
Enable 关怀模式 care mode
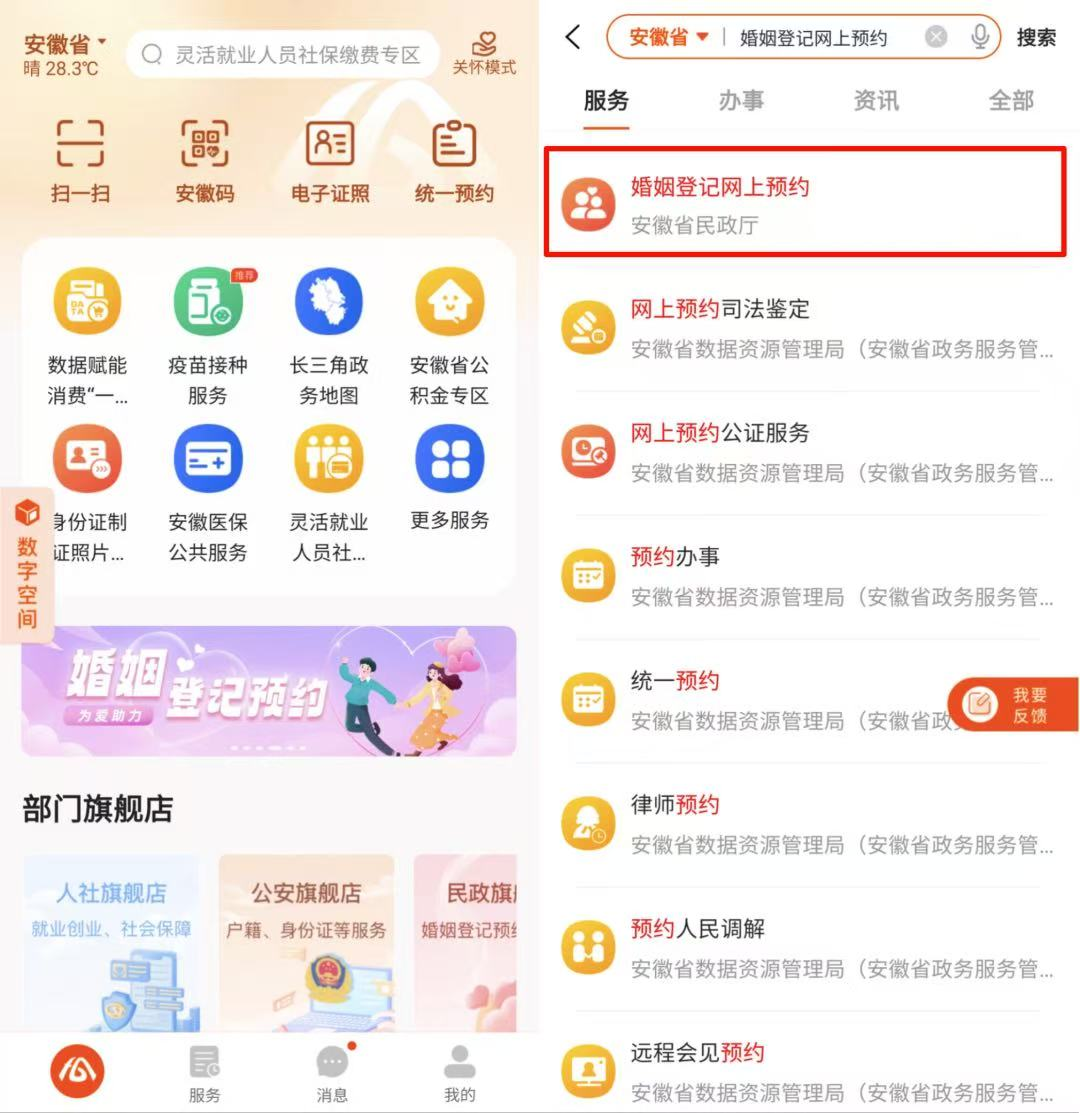point(484,52)
